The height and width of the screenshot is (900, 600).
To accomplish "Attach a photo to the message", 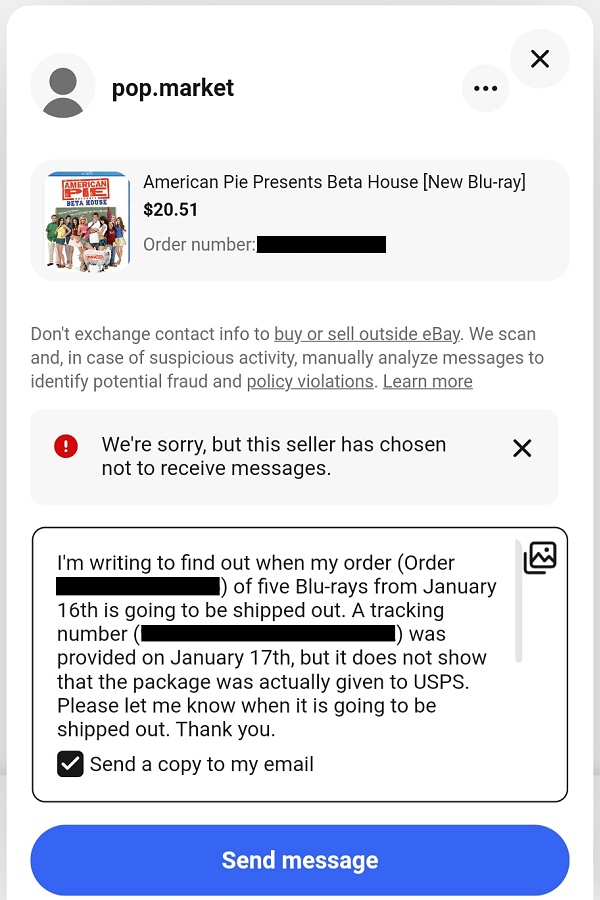I will click(539, 558).
